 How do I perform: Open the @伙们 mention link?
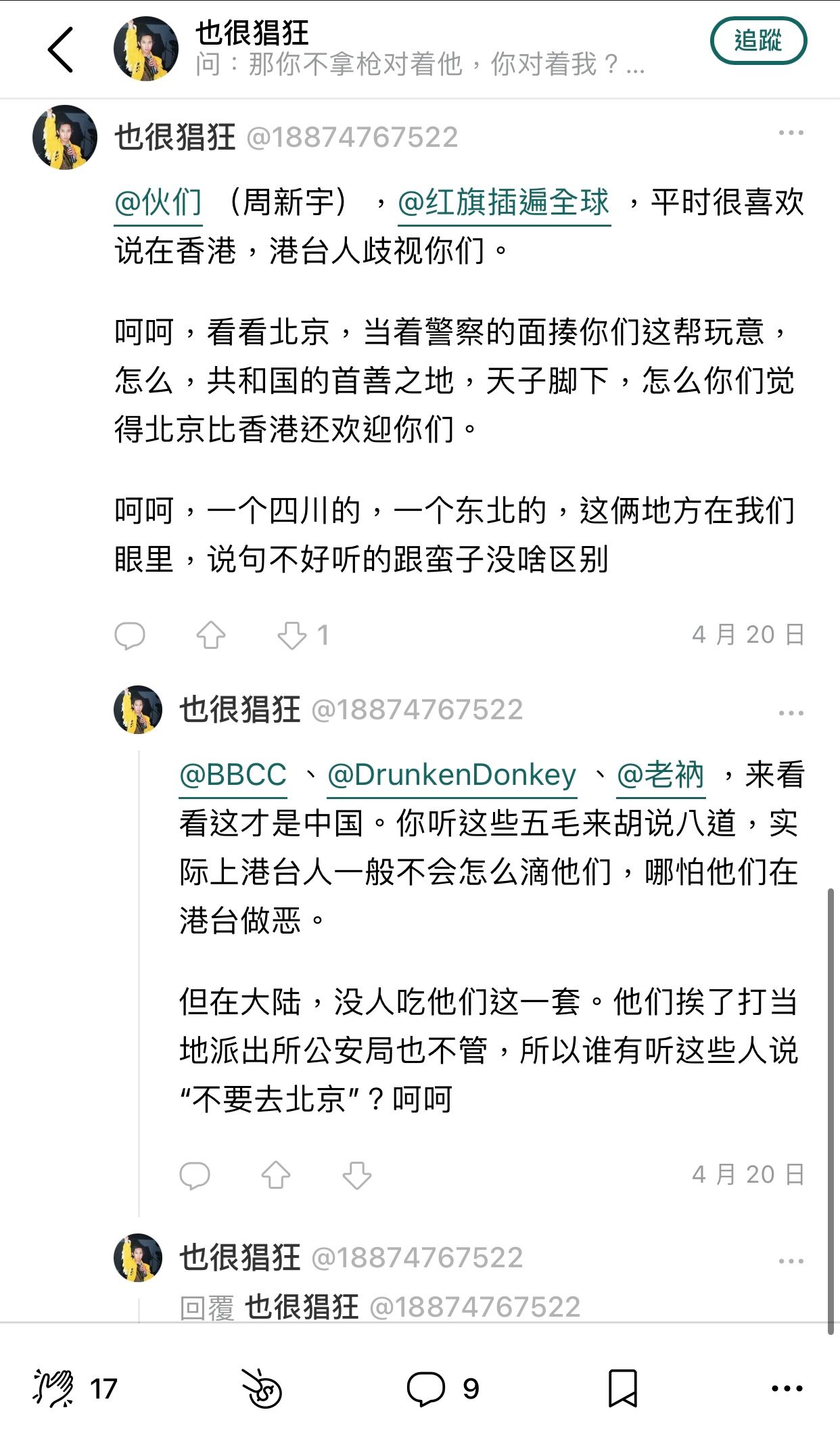click(158, 203)
